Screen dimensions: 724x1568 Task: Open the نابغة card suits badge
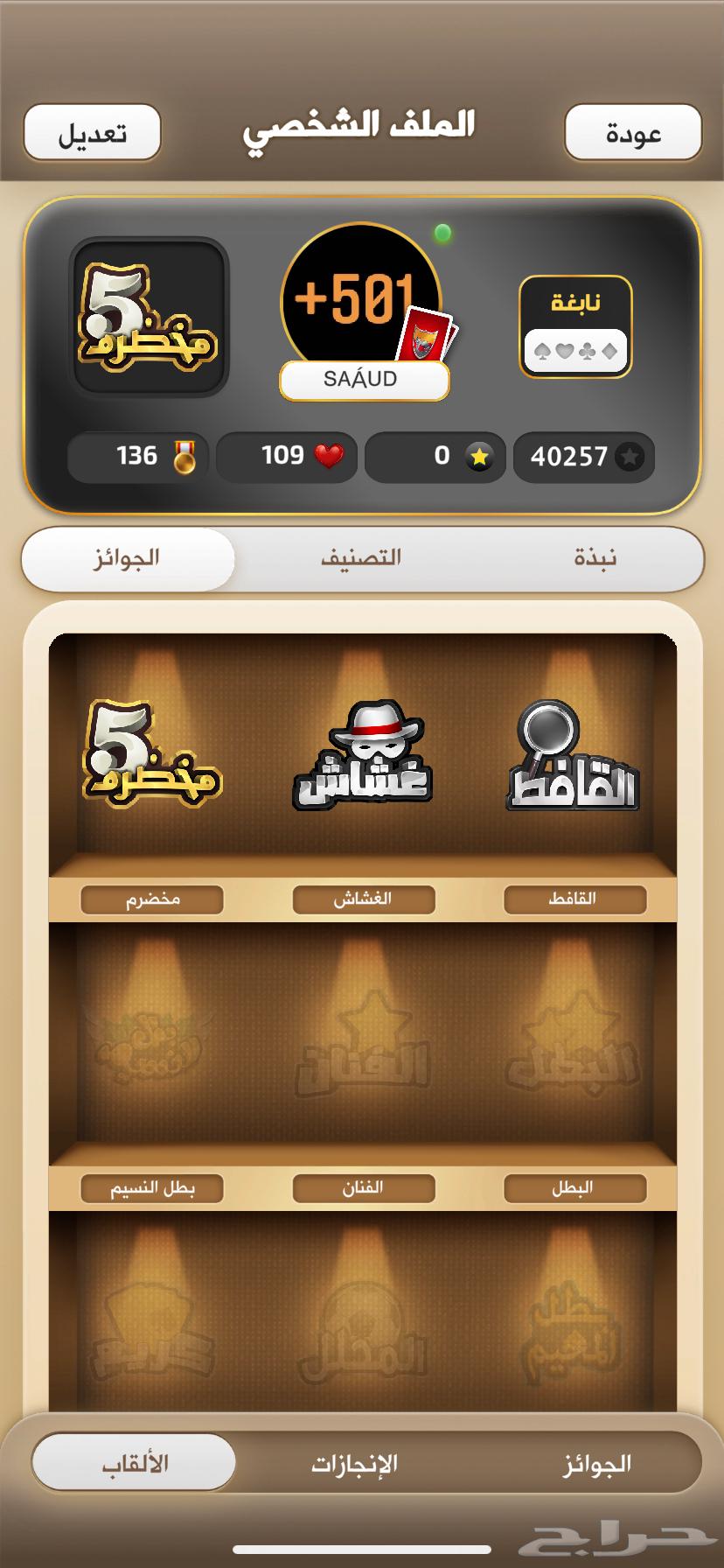pyautogui.click(x=575, y=325)
